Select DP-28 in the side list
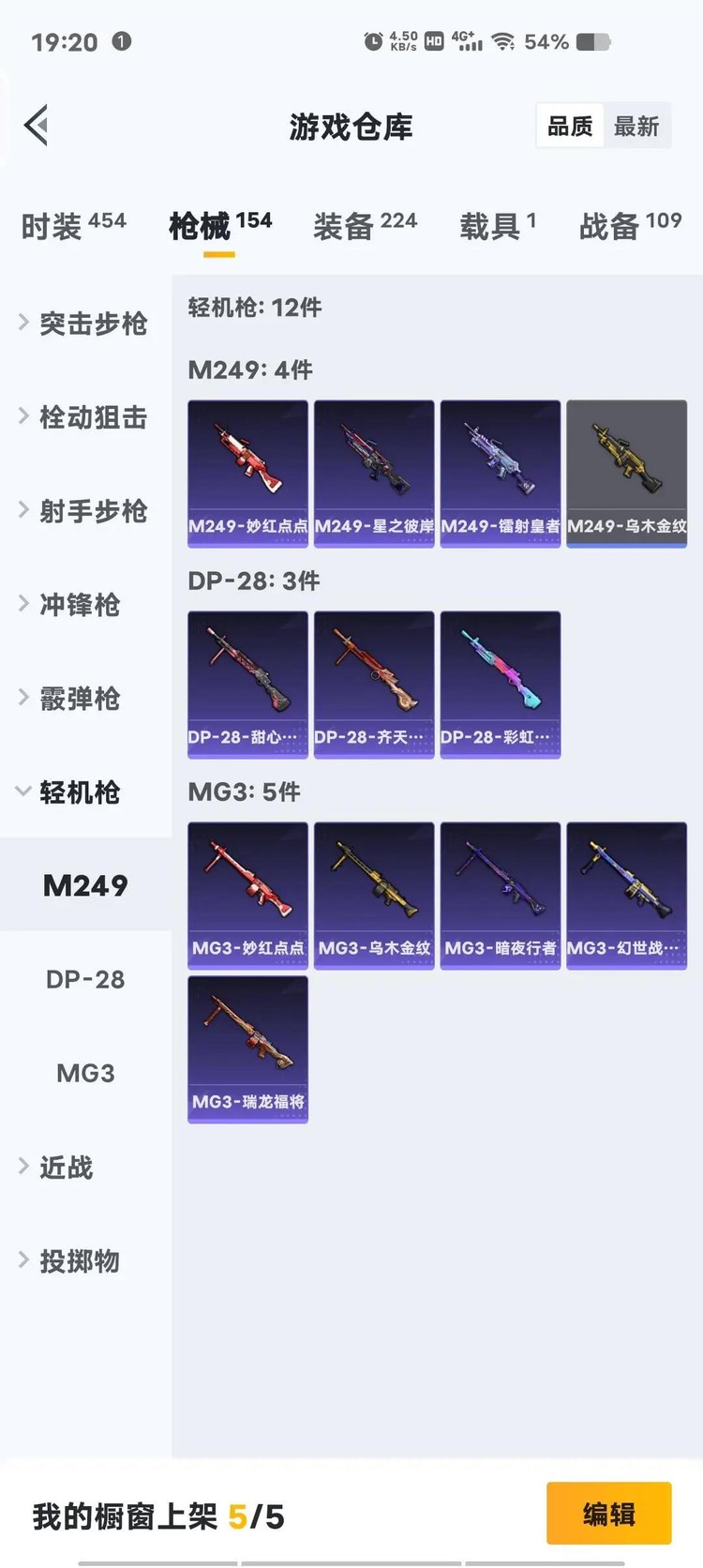This screenshot has width=703, height=1568. coord(85,979)
